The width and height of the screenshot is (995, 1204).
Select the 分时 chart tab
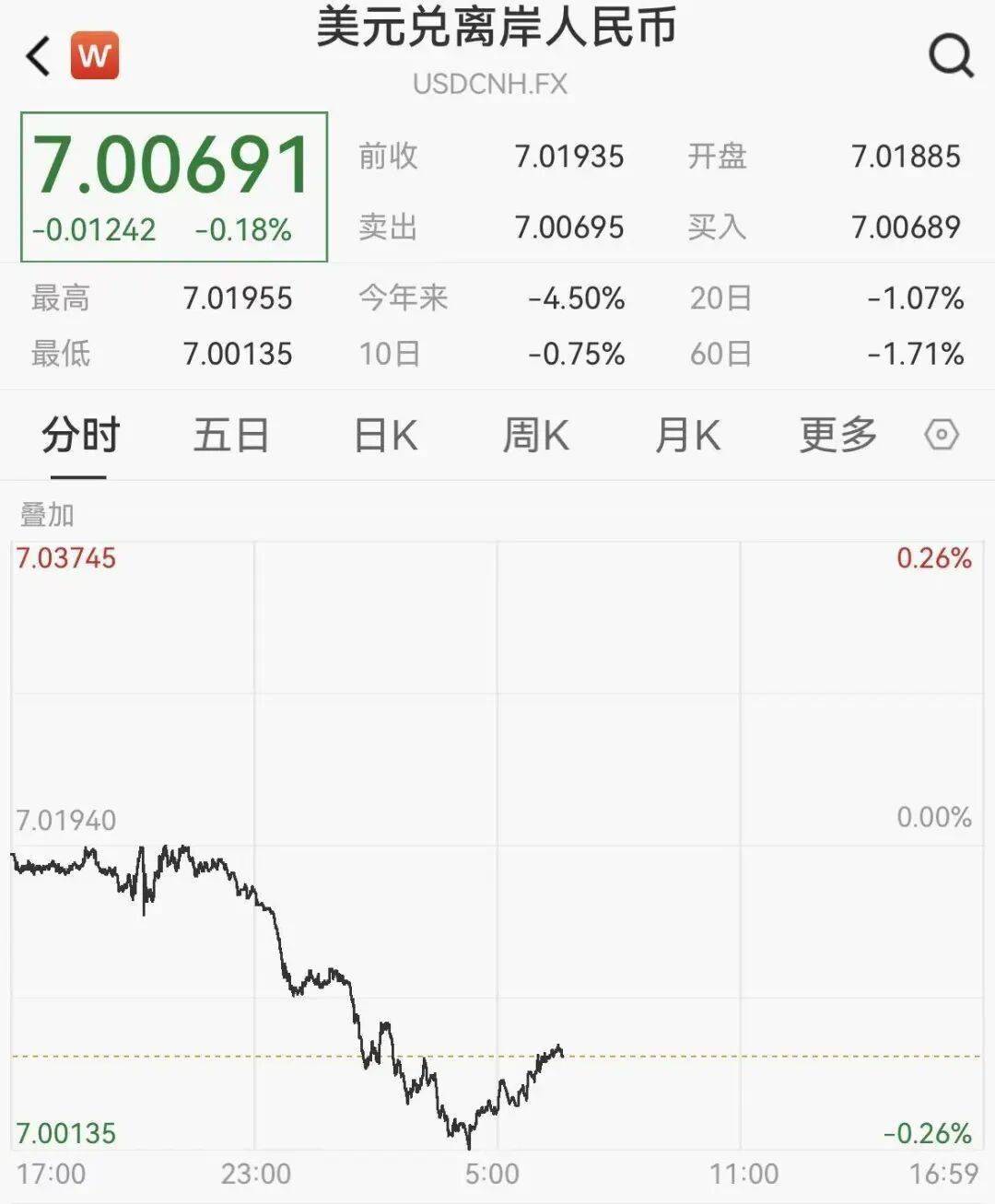coord(80,435)
